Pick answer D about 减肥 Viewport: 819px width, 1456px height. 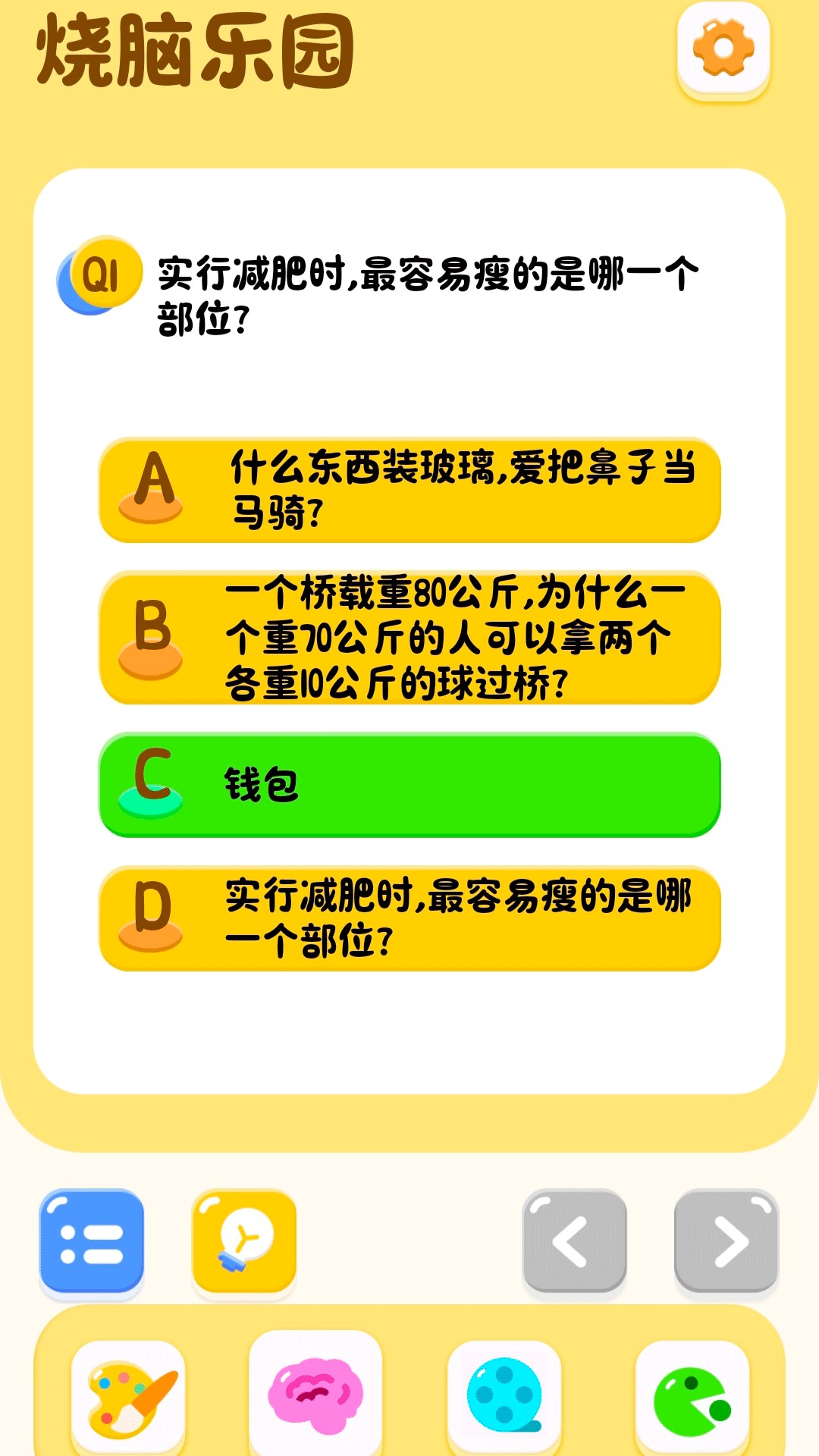(409, 918)
